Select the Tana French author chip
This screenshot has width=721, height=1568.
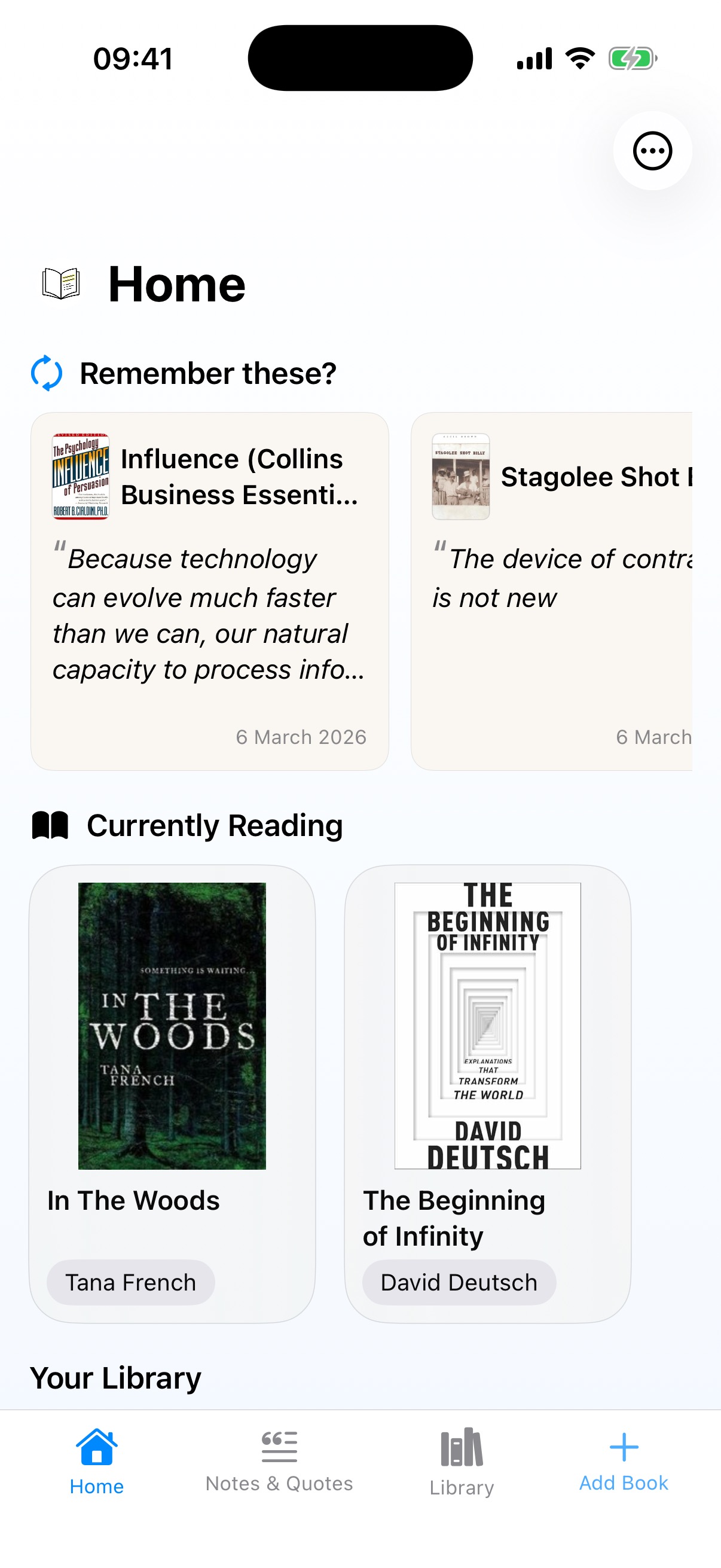[x=131, y=1282]
